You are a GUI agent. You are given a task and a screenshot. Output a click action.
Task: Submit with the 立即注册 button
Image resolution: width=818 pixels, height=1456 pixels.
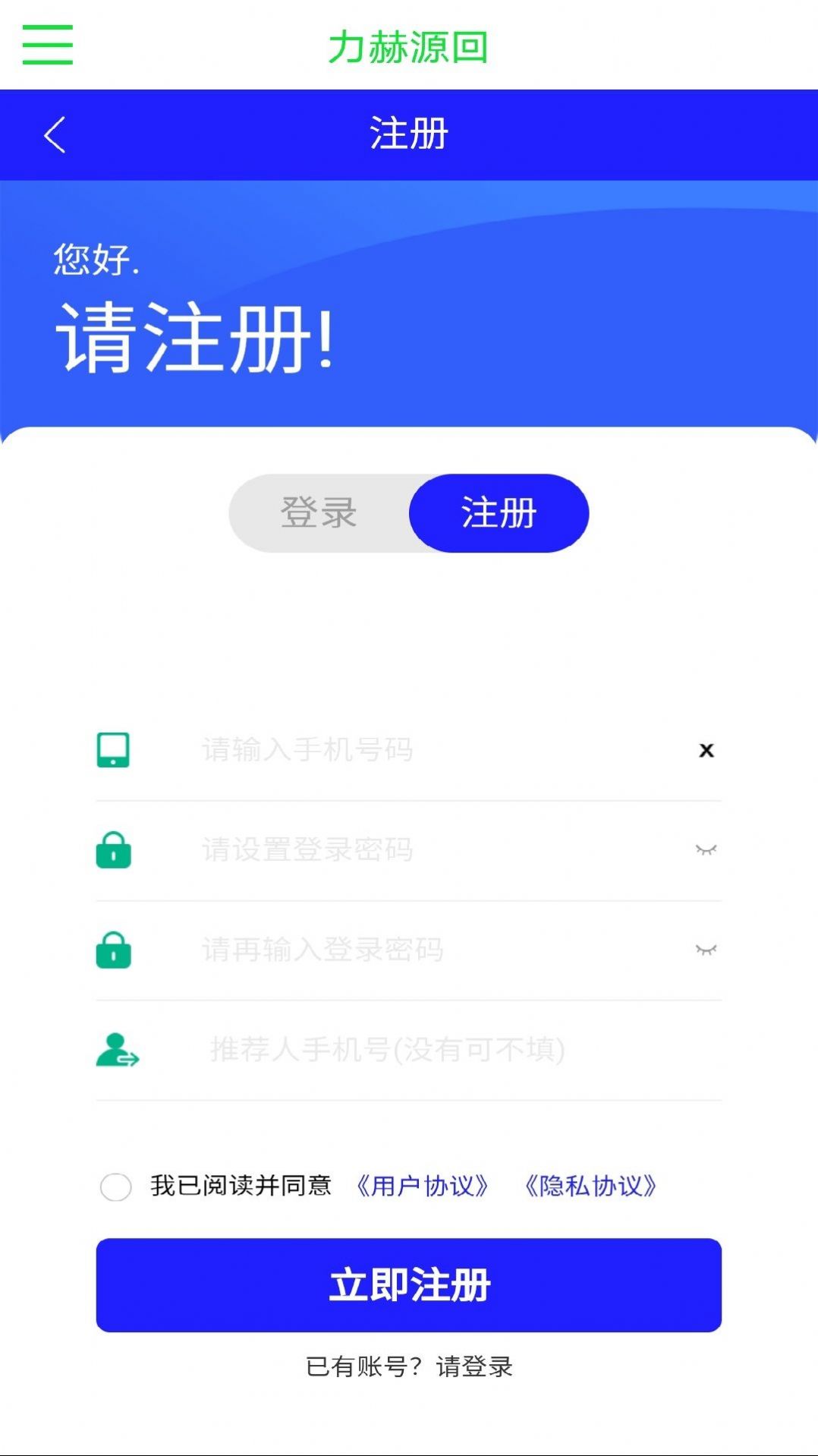pos(408,1285)
